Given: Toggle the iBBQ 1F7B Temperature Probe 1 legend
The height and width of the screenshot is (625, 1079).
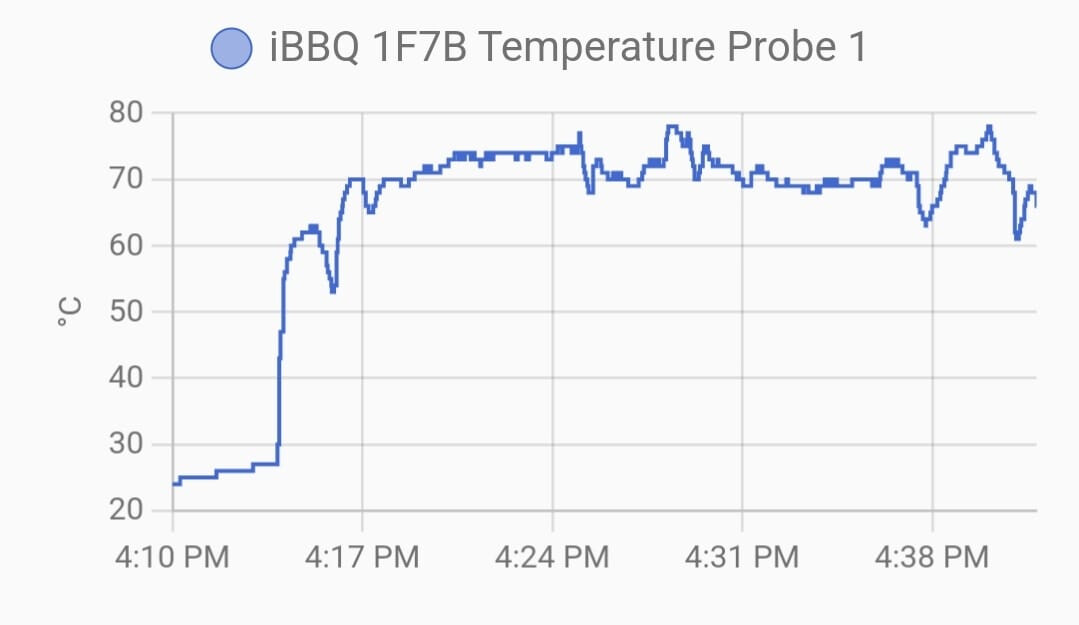Looking at the screenshot, I should click(540, 47).
